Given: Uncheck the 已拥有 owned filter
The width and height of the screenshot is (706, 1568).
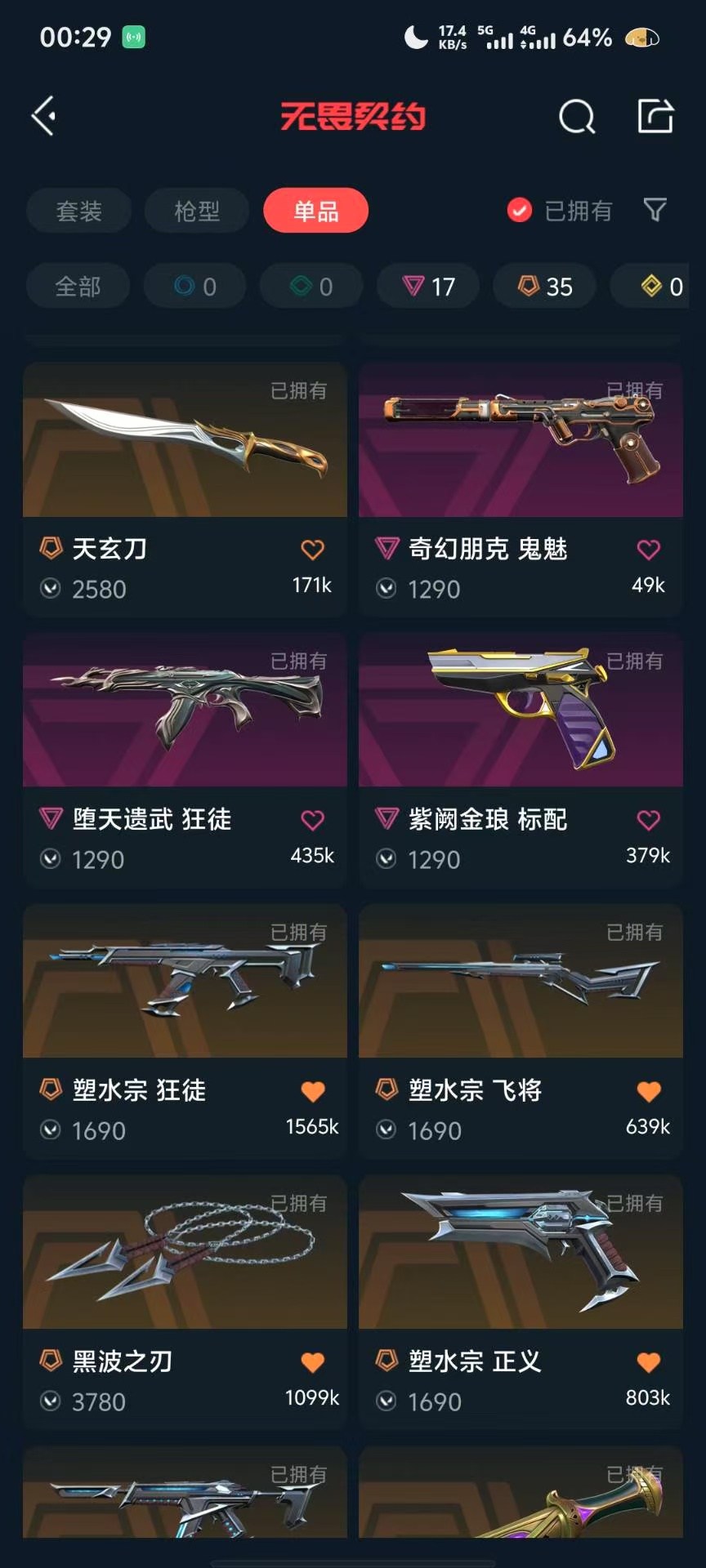Looking at the screenshot, I should pyautogui.click(x=520, y=211).
